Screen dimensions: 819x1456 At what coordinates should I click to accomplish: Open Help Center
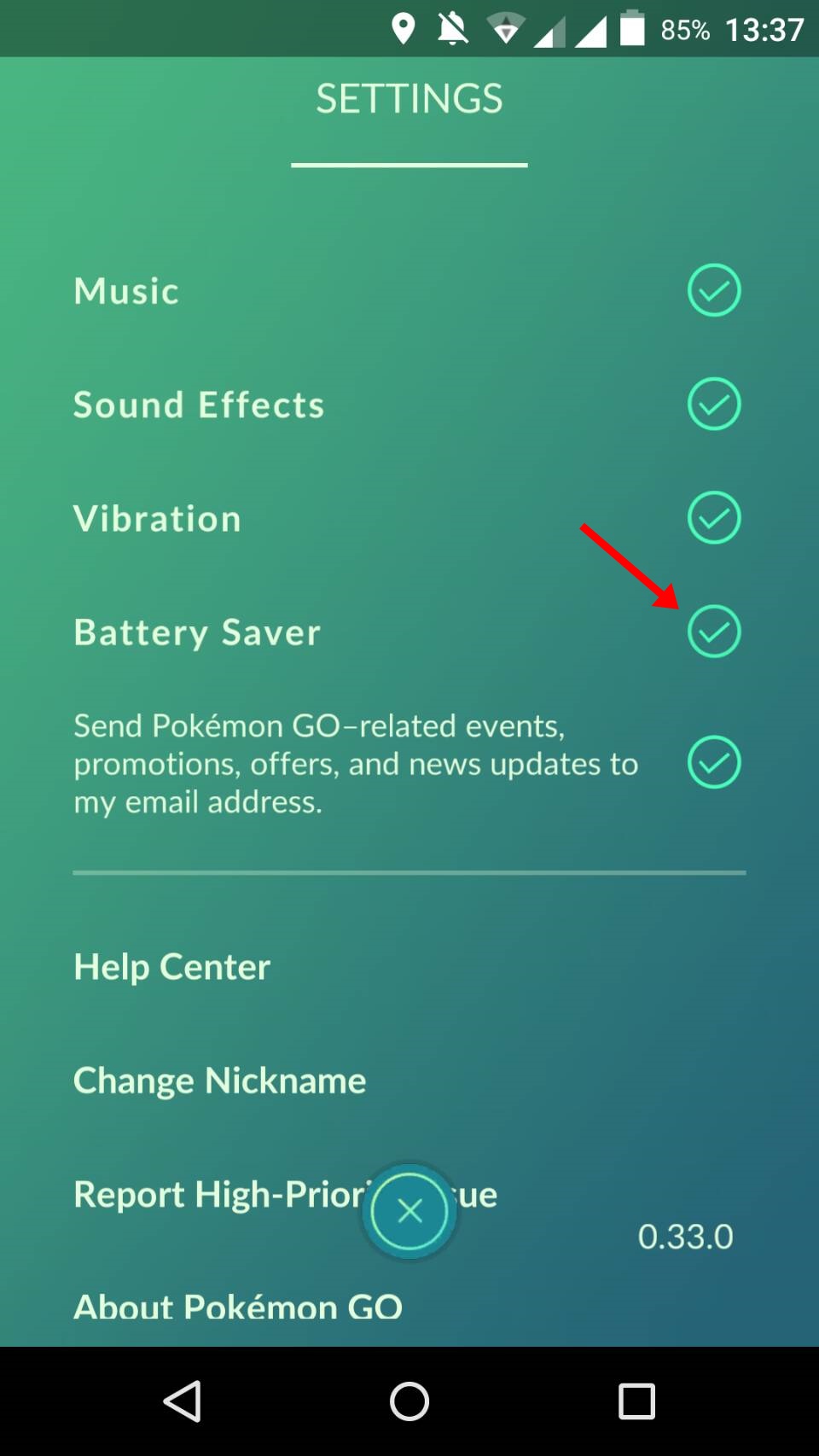171,967
